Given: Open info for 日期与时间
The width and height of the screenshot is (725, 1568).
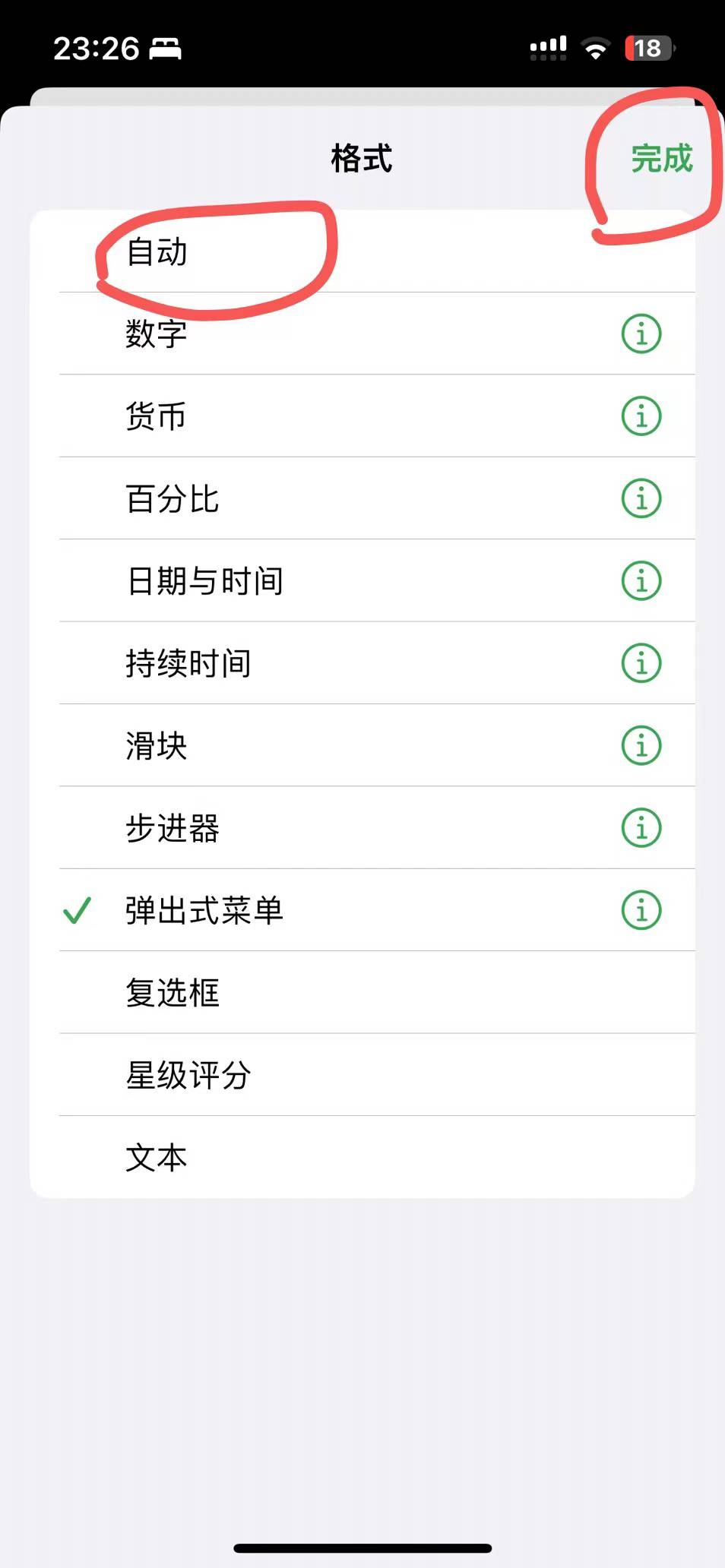Looking at the screenshot, I should [641, 581].
